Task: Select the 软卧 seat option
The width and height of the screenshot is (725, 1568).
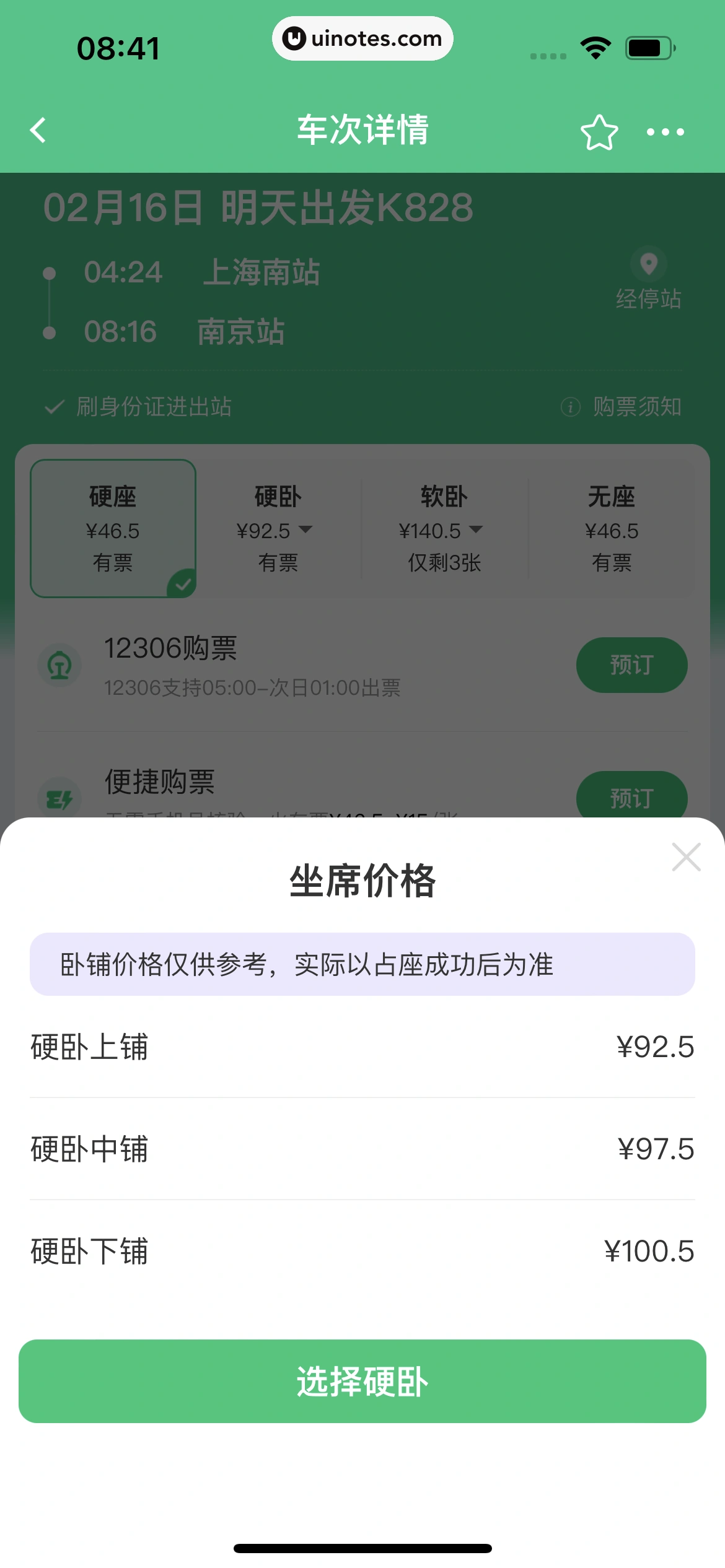Action: tap(444, 528)
